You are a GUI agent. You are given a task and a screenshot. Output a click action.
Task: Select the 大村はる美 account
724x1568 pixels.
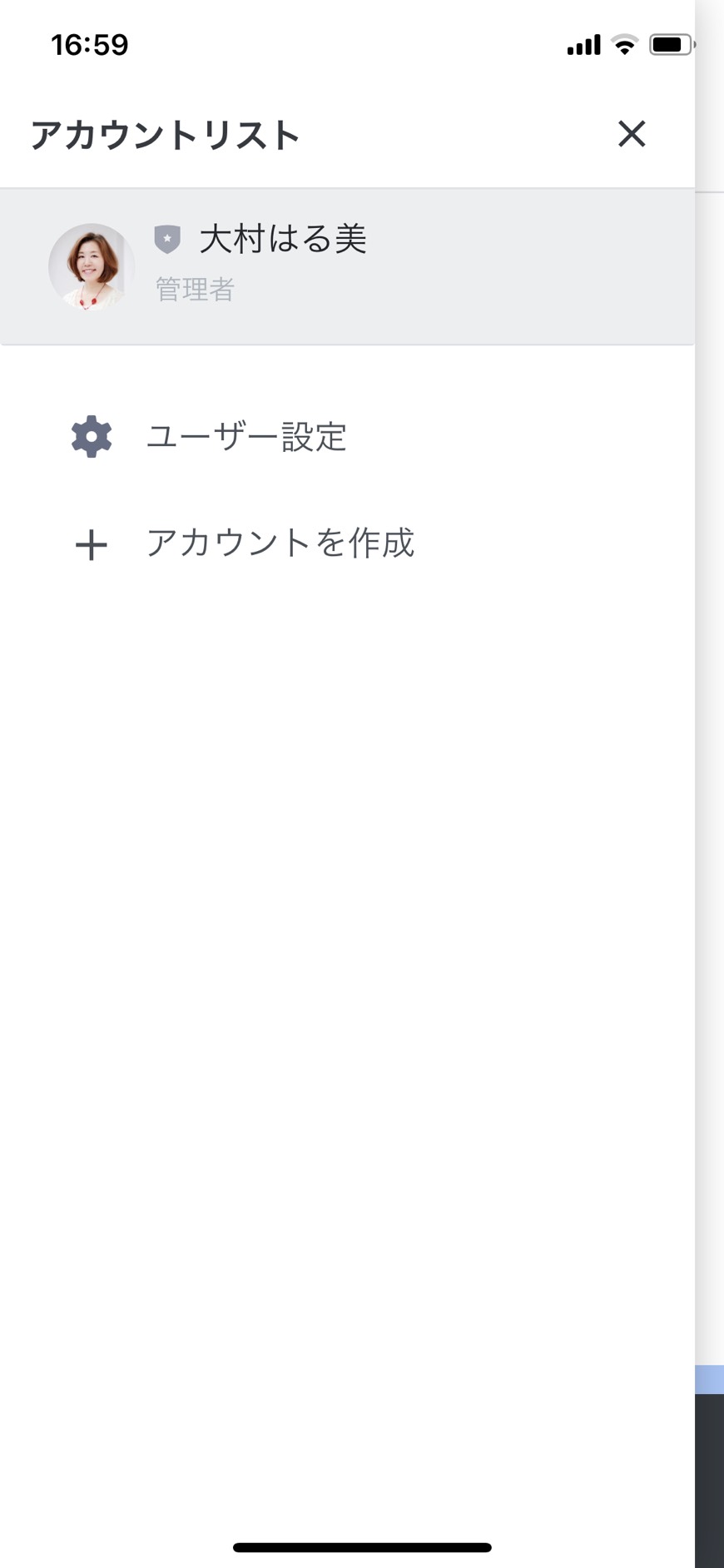(x=347, y=266)
